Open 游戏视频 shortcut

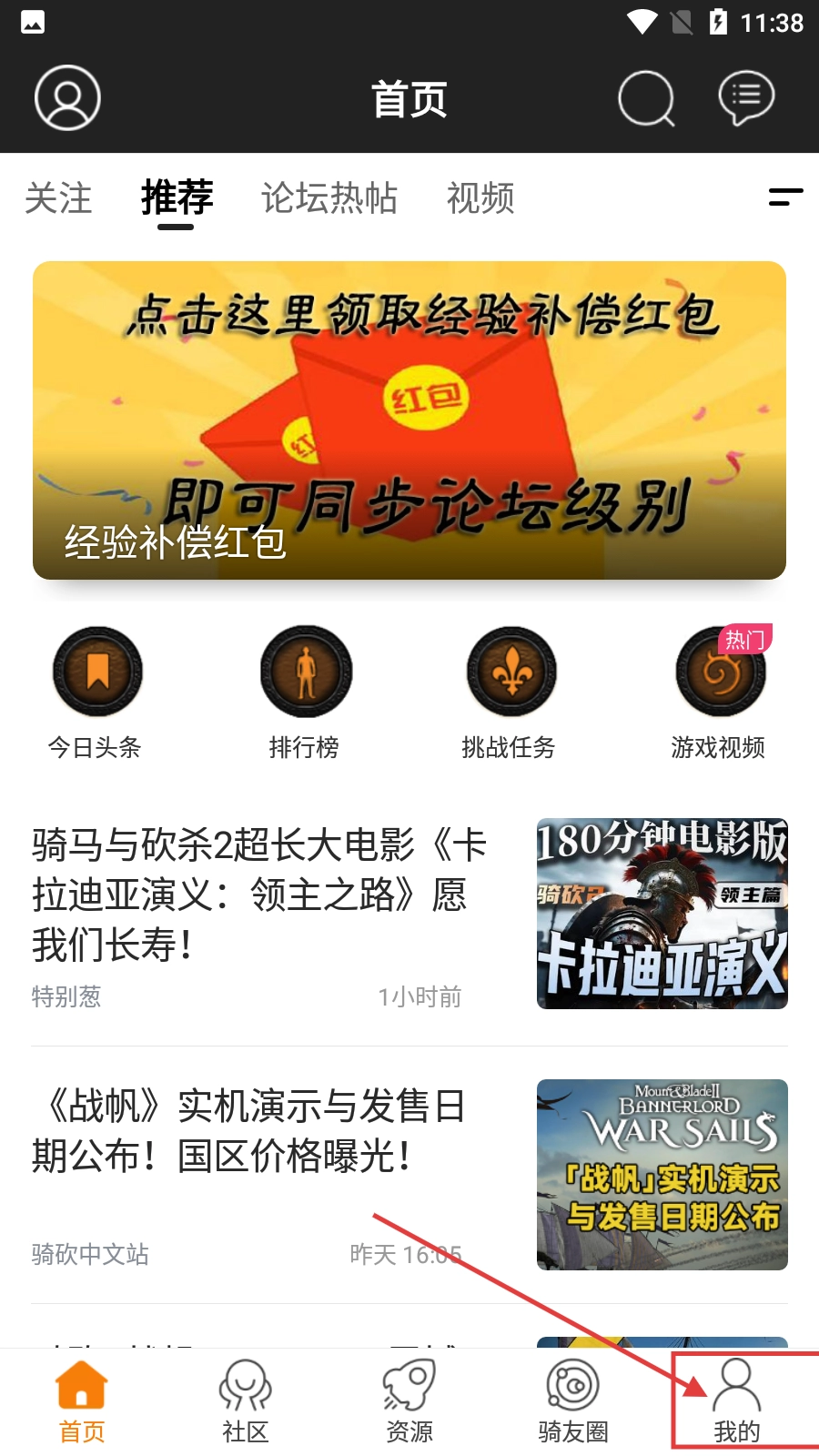[719, 692]
